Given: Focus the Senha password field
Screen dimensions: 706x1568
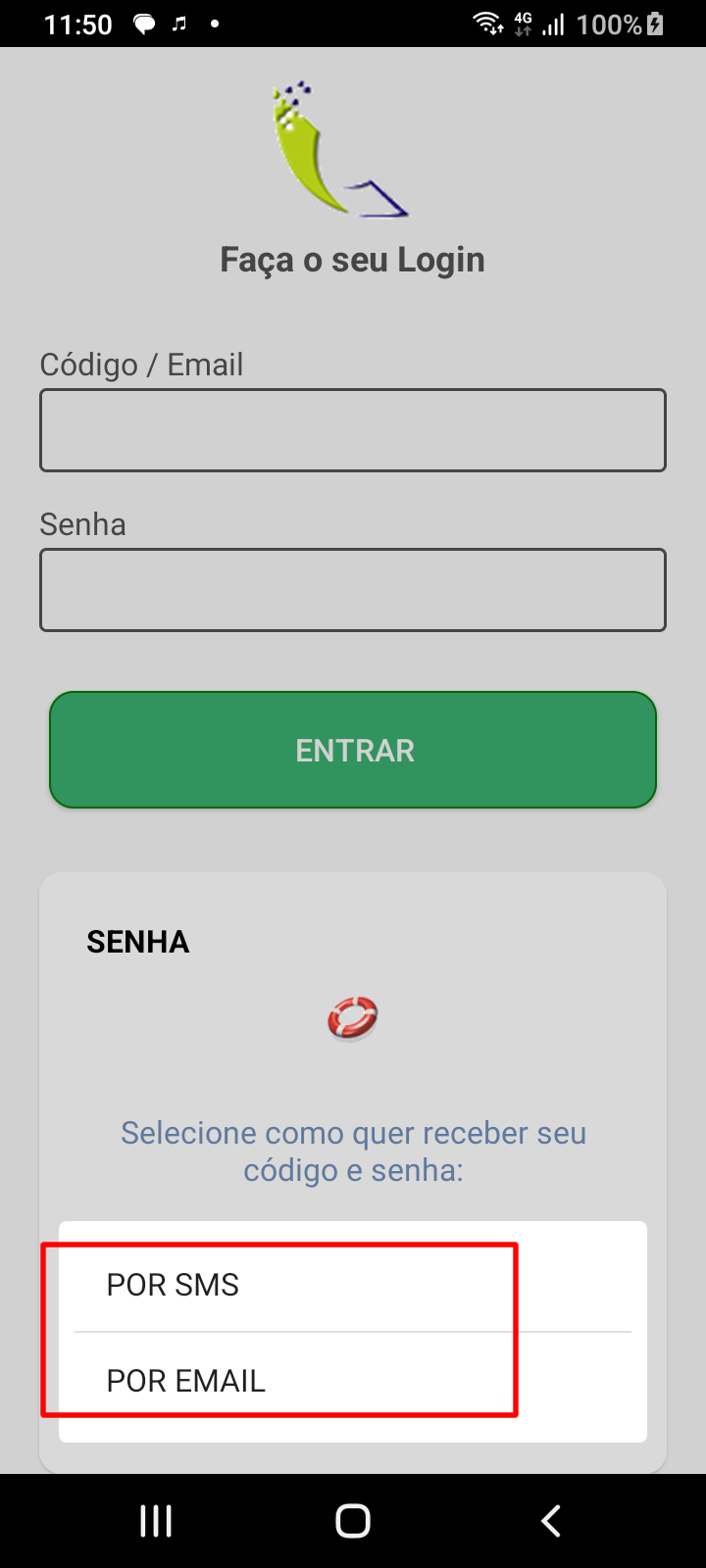Looking at the screenshot, I should pos(353,590).
